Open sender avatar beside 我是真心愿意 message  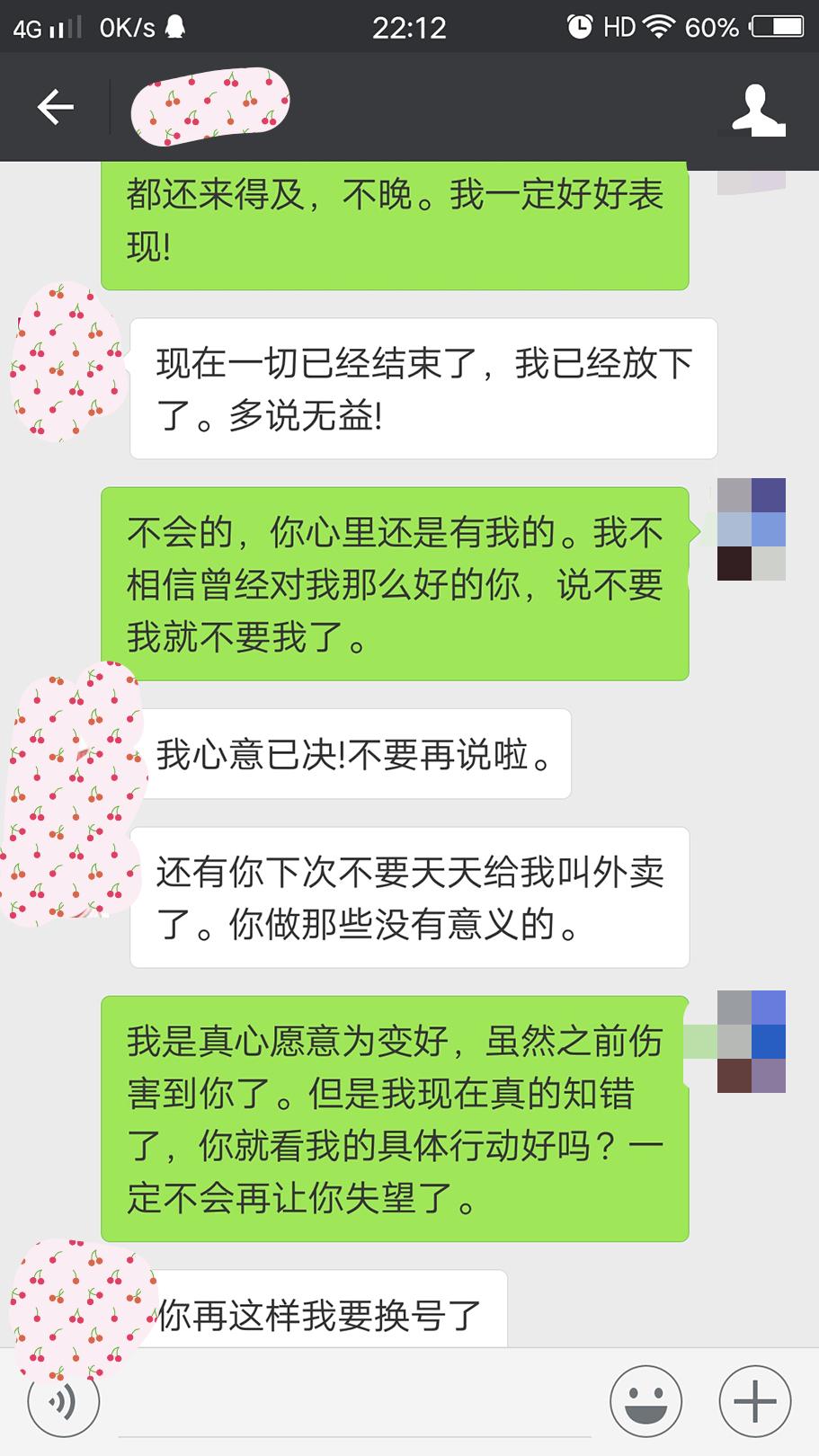point(751,1041)
